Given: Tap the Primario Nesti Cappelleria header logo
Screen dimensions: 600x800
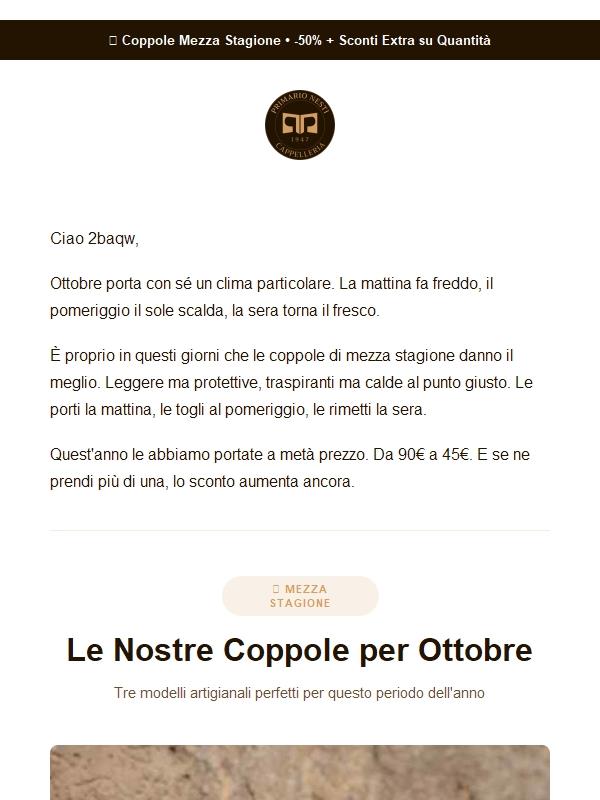Looking at the screenshot, I should click(x=300, y=125).
